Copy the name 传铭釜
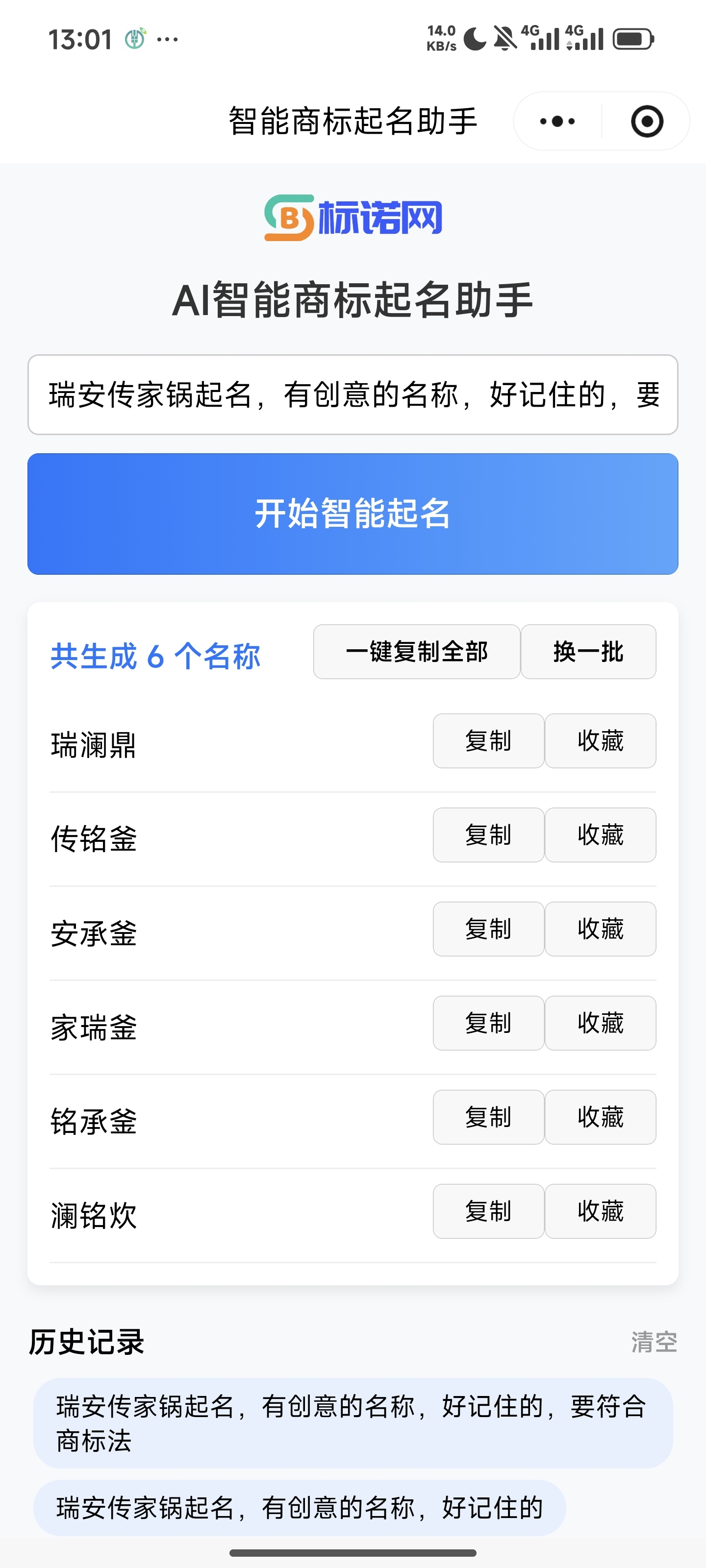The width and height of the screenshot is (706, 1568). [488, 834]
